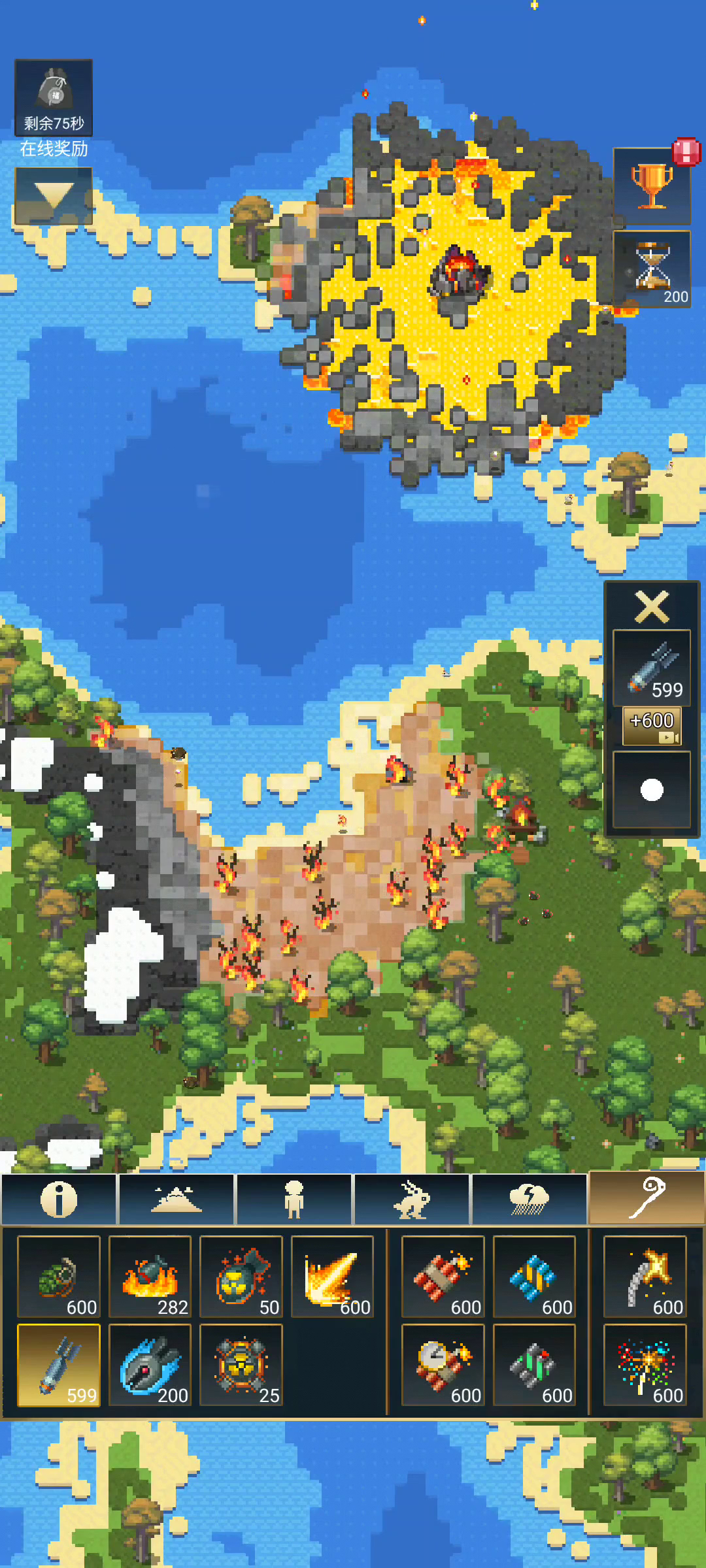
Task: Select the white brush size dot
Action: [652, 790]
